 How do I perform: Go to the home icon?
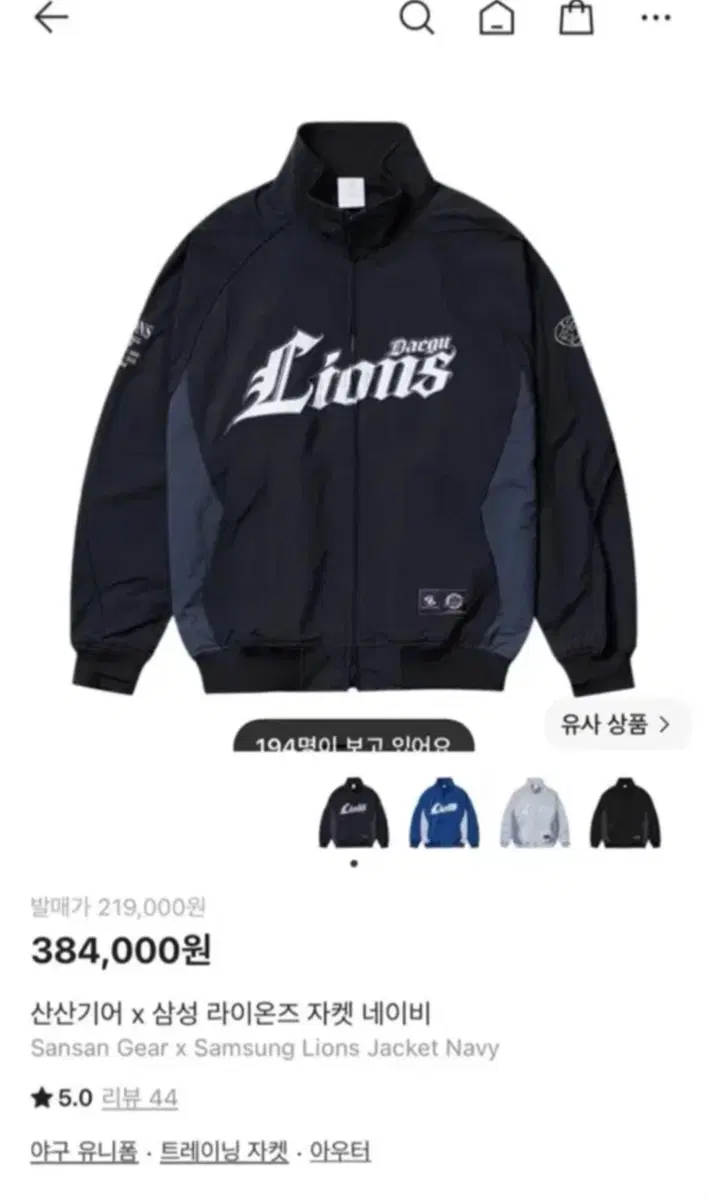(x=497, y=18)
